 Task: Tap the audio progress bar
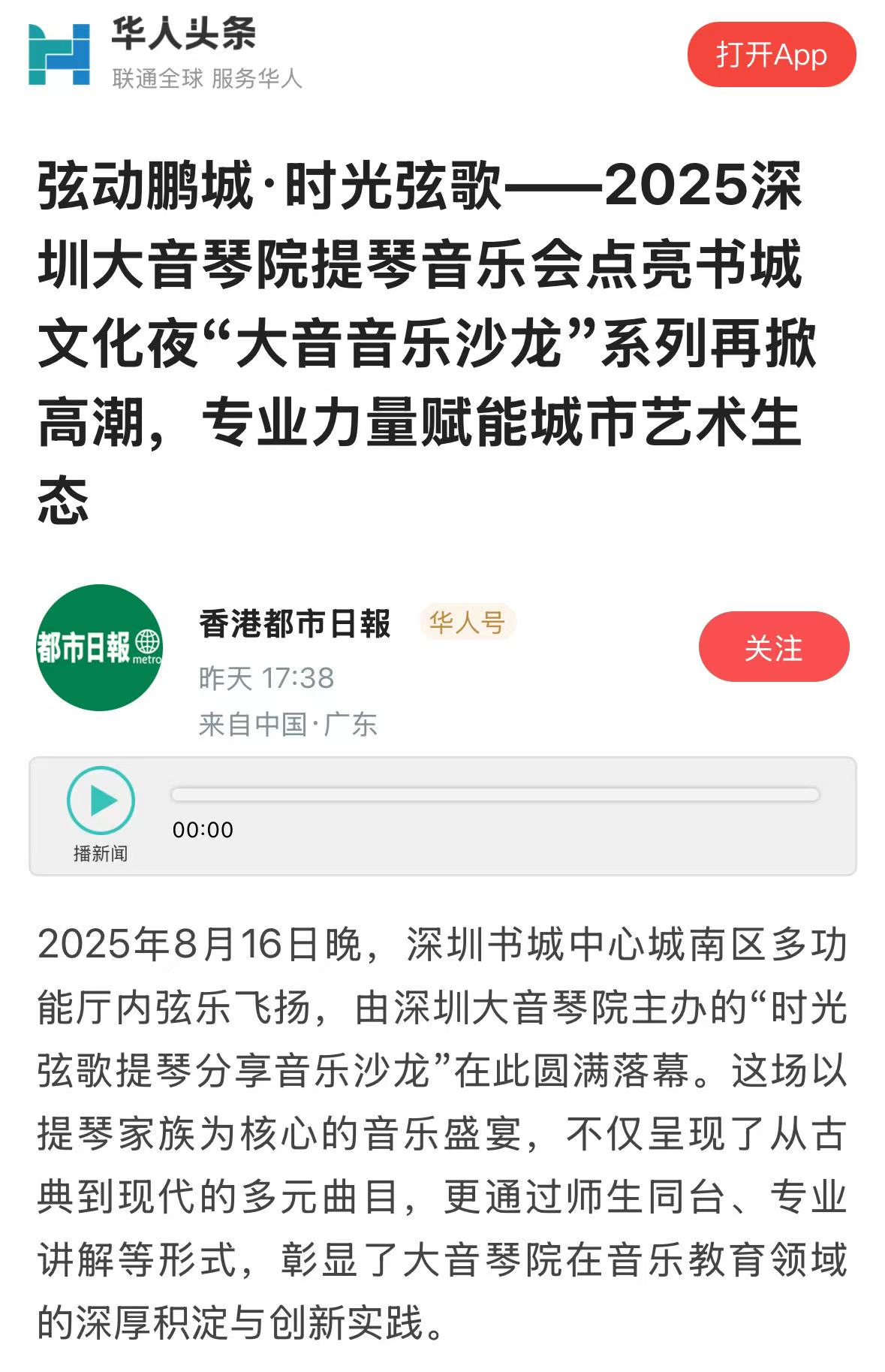(495, 795)
